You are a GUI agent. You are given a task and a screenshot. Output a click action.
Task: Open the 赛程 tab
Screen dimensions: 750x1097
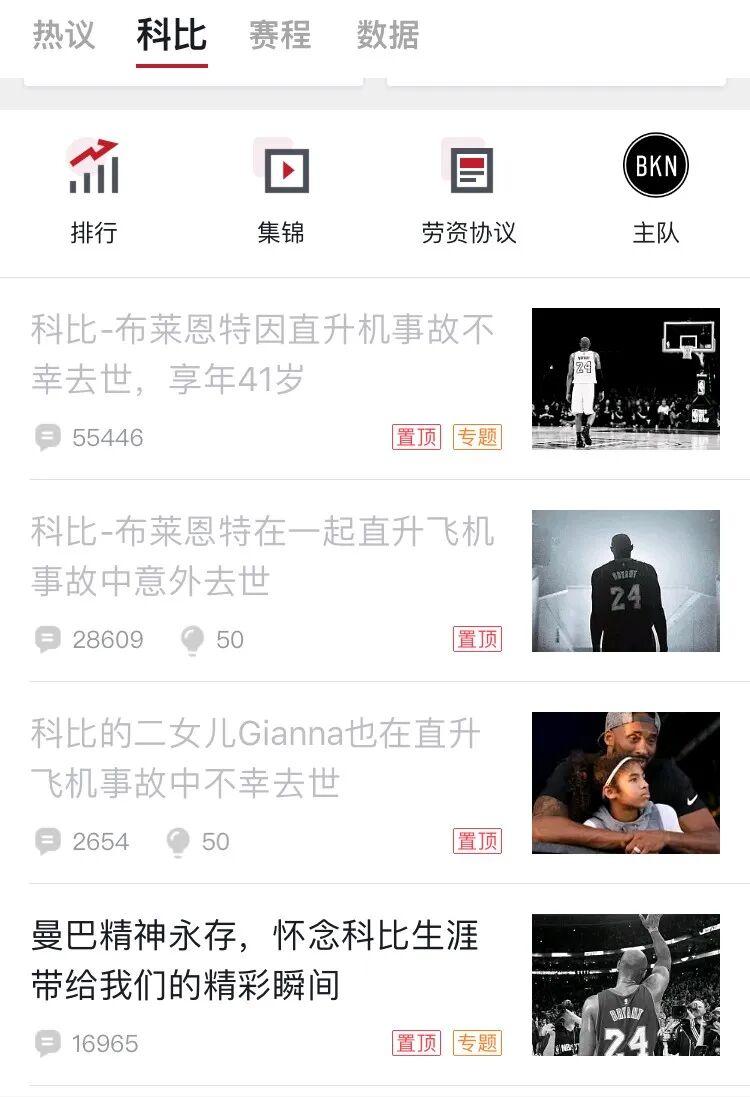[x=280, y=35]
